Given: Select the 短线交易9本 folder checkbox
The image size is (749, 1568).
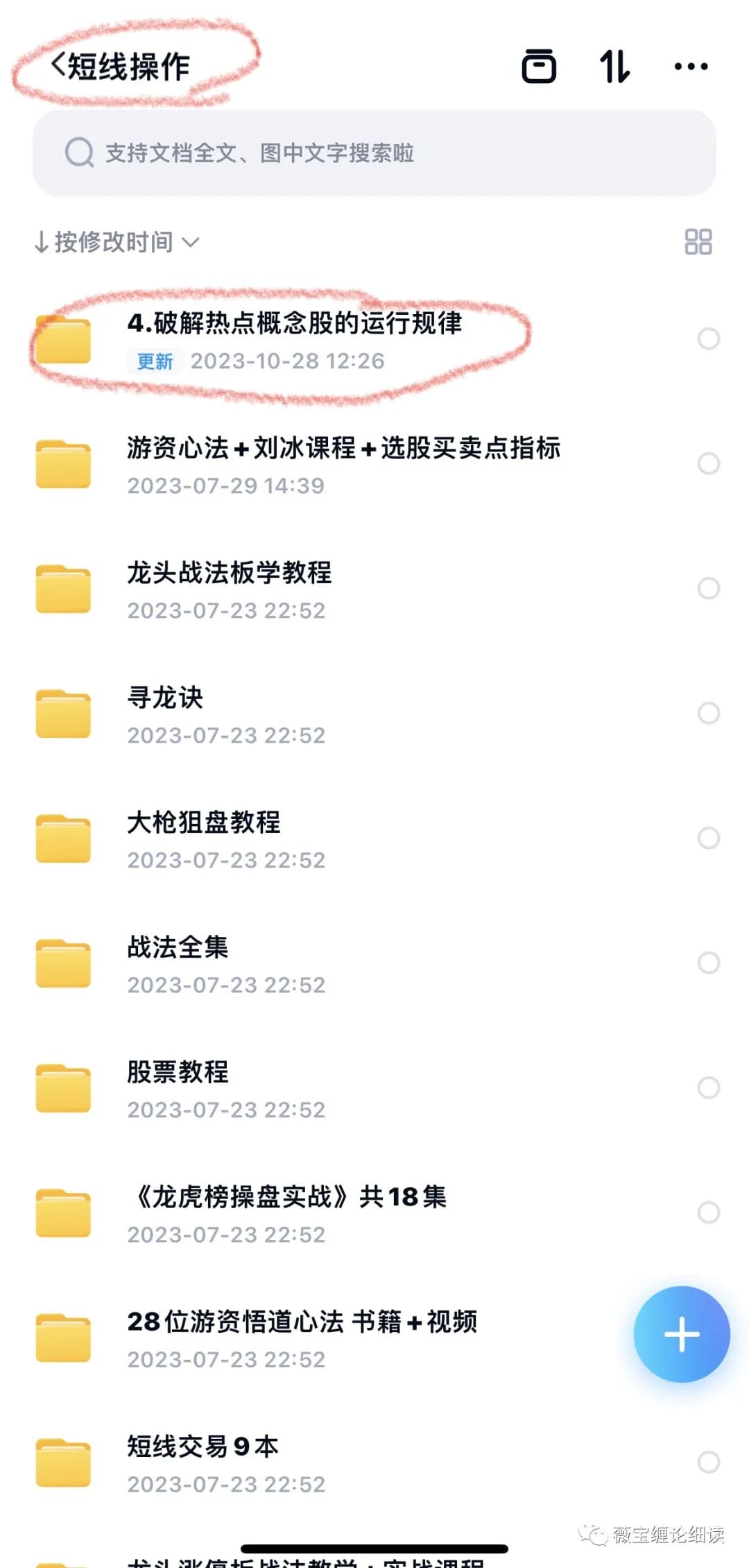Looking at the screenshot, I should [709, 1462].
